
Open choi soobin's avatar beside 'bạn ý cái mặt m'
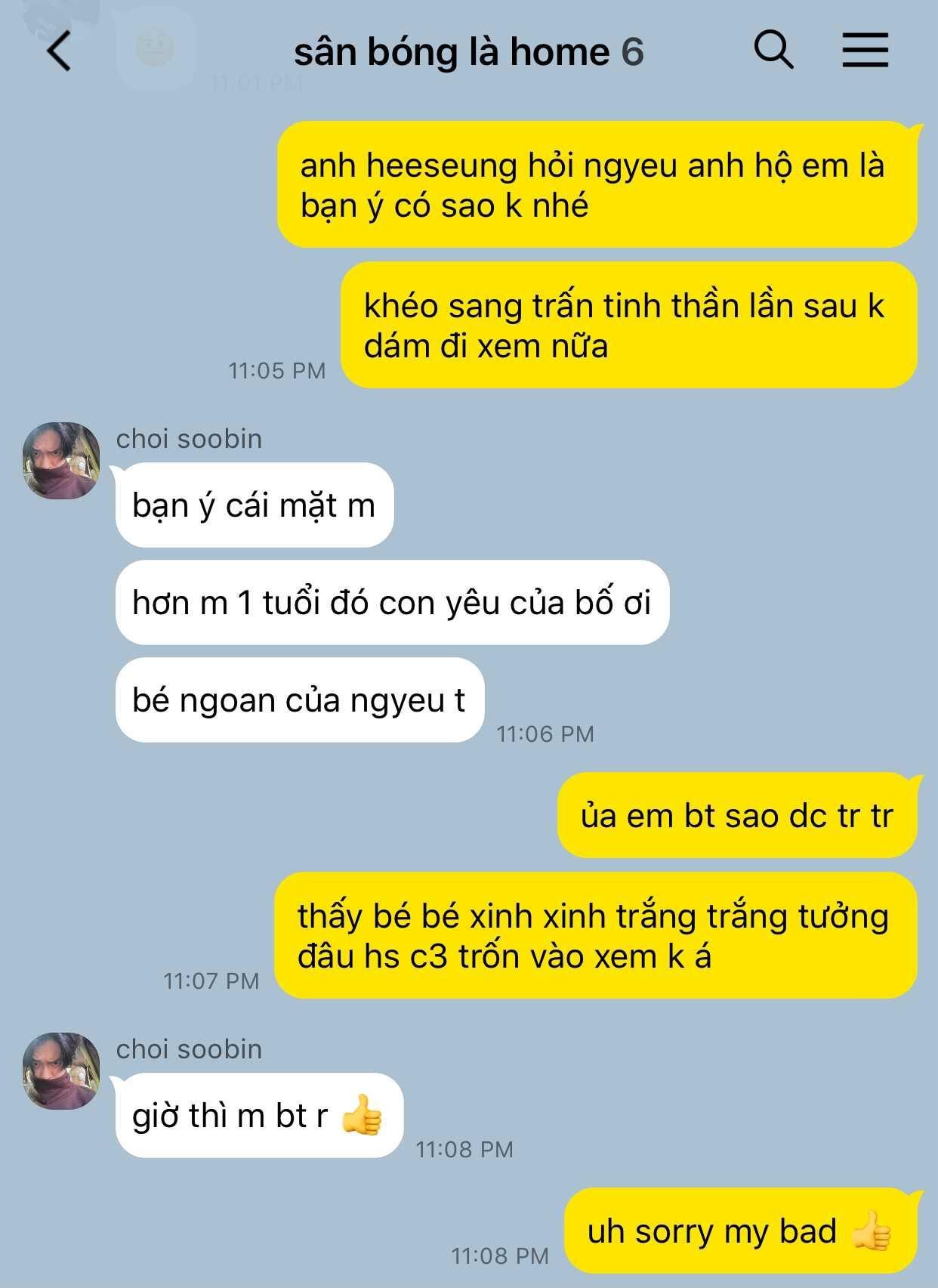(x=61, y=460)
